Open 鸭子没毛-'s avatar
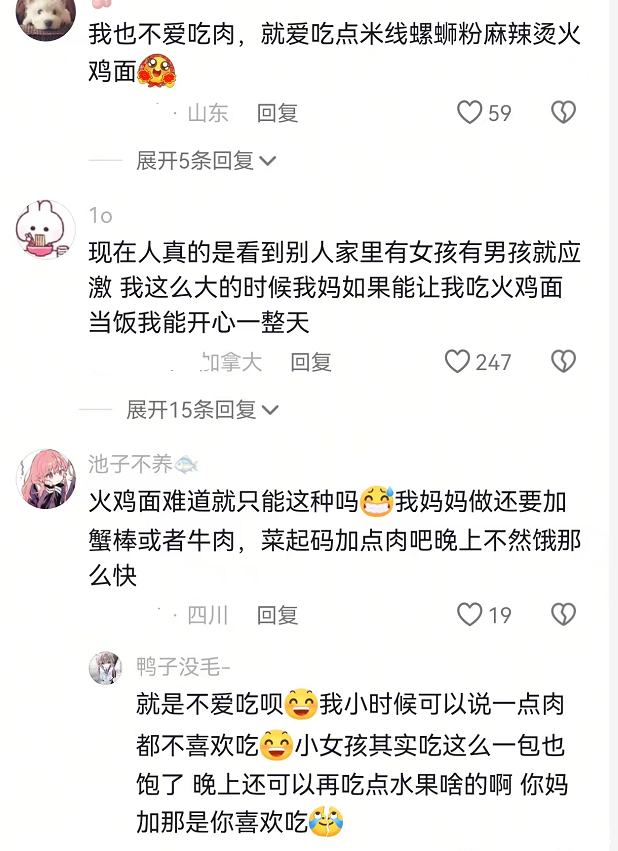 (105, 668)
